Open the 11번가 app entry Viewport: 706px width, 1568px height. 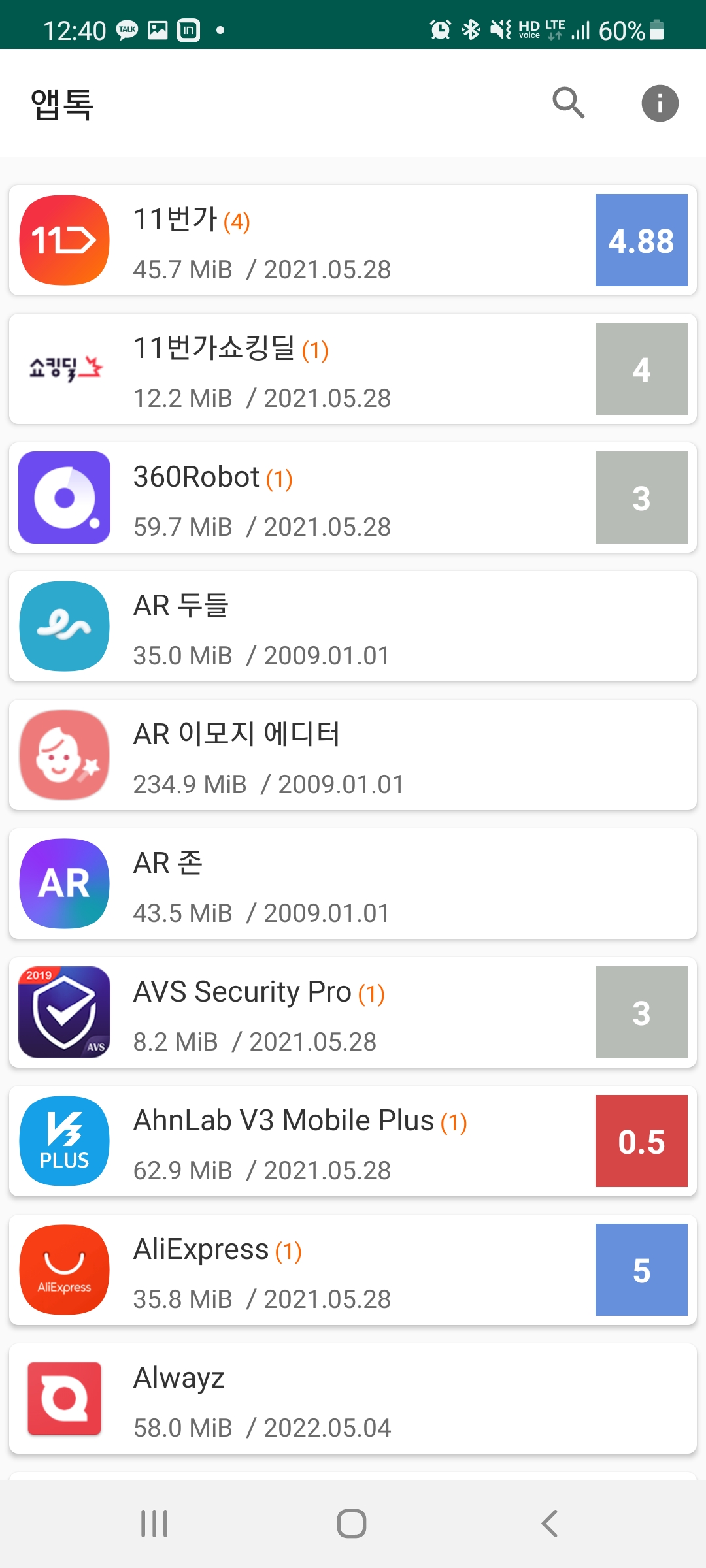(353, 240)
